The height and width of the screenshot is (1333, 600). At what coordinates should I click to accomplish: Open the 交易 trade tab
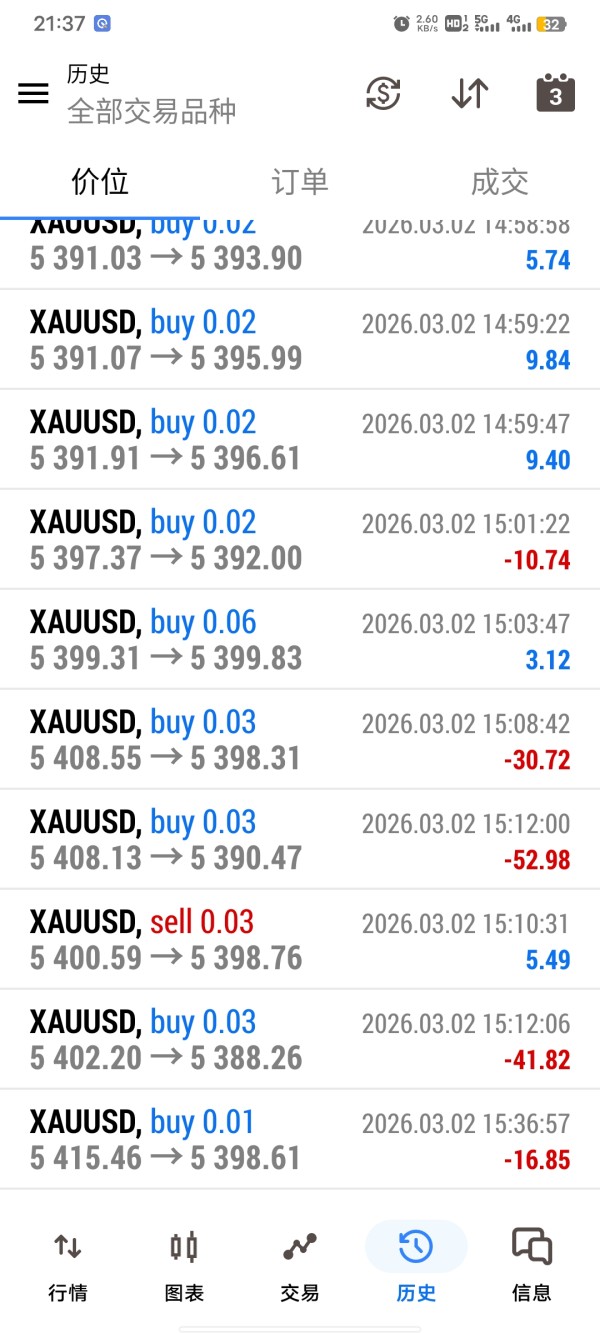point(300,1265)
